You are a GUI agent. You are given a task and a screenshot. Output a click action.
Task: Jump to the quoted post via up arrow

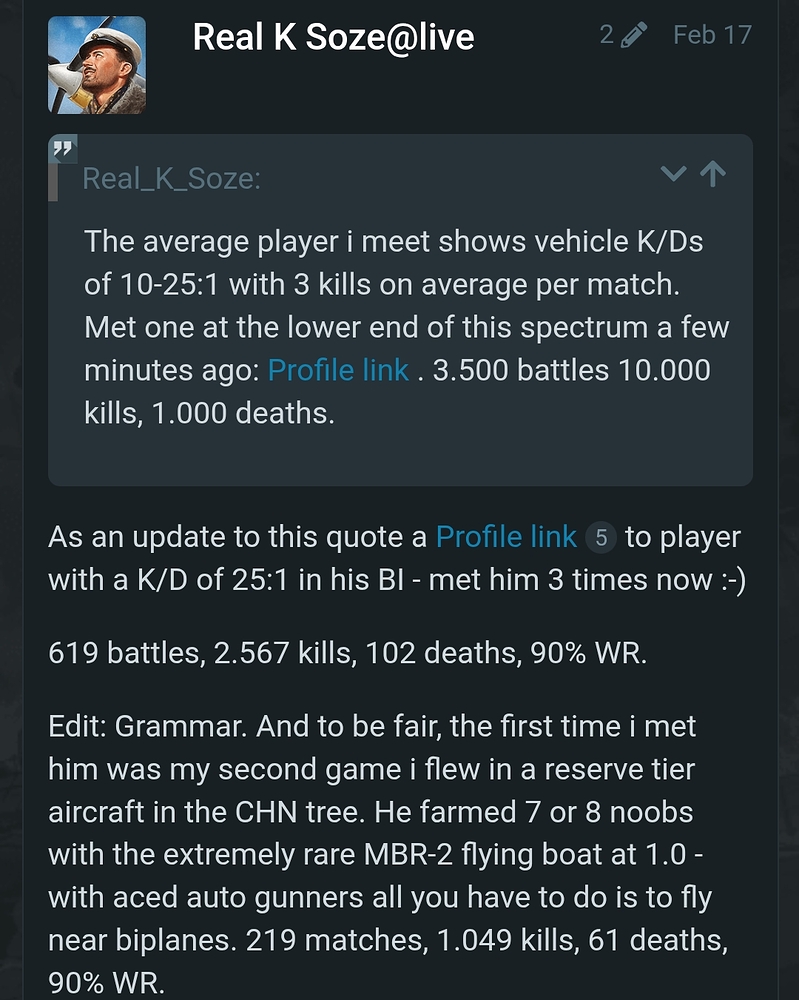pyautogui.click(x=712, y=174)
